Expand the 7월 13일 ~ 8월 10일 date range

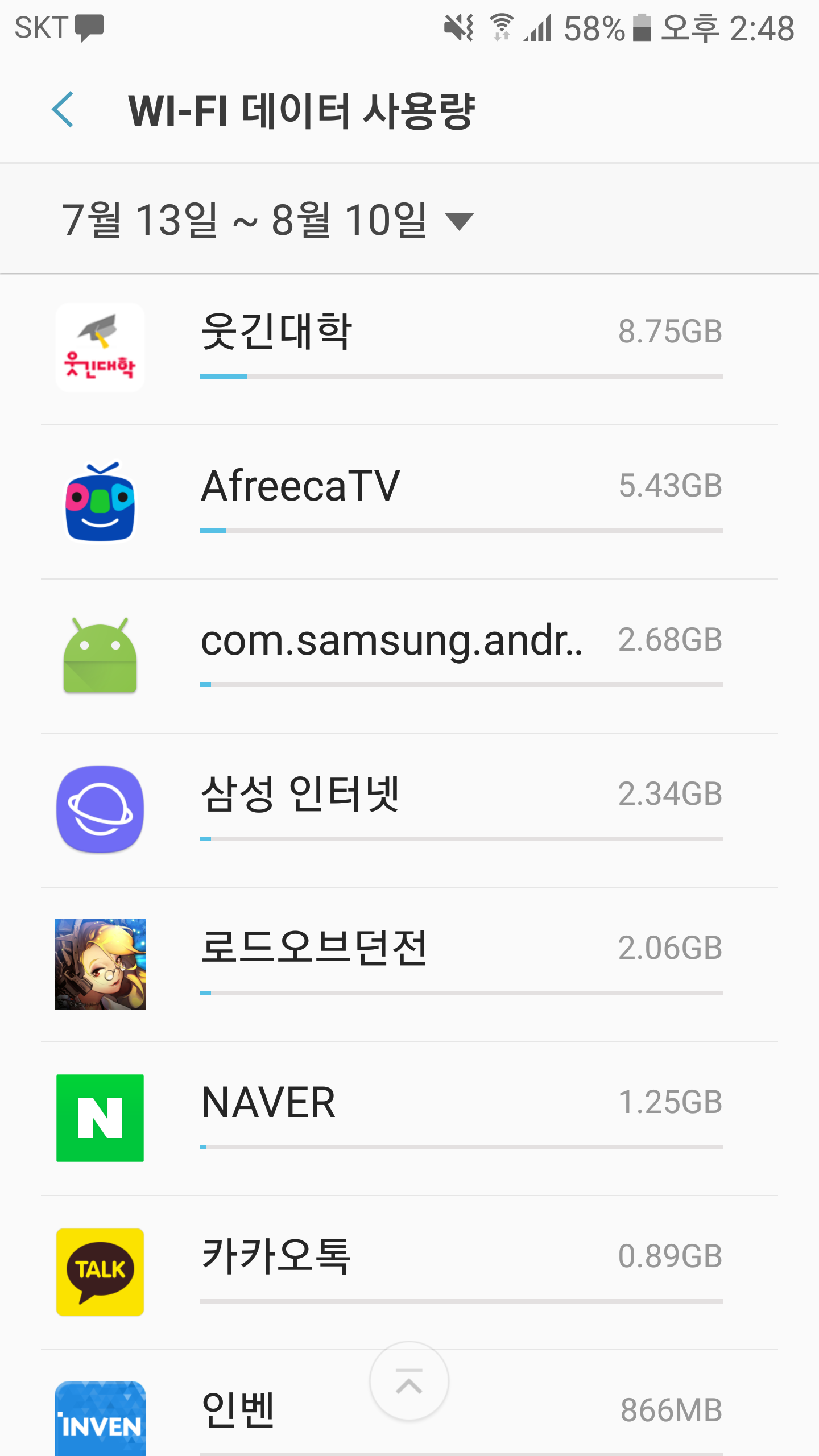(267, 220)
